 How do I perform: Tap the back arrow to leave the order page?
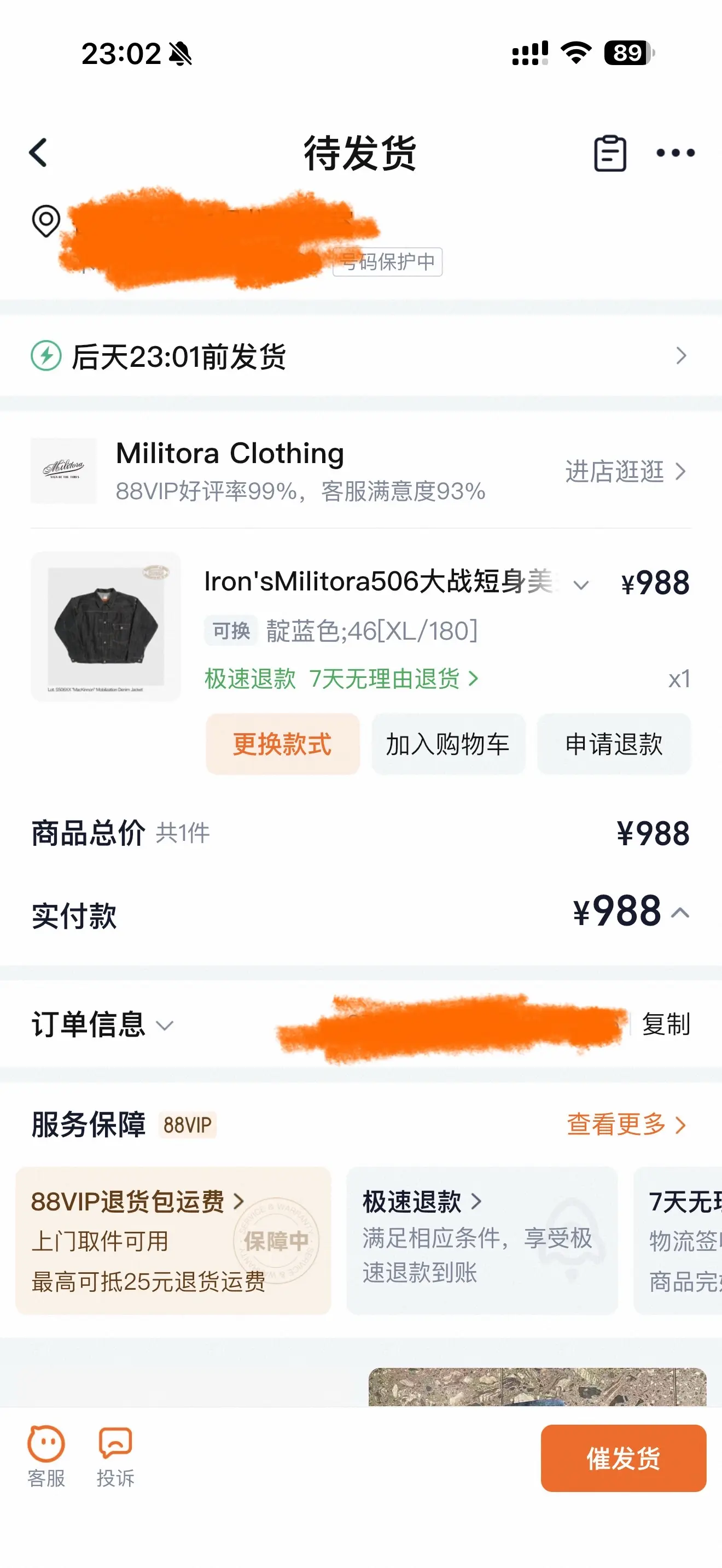pyautogui.click(x=39, y=153)
